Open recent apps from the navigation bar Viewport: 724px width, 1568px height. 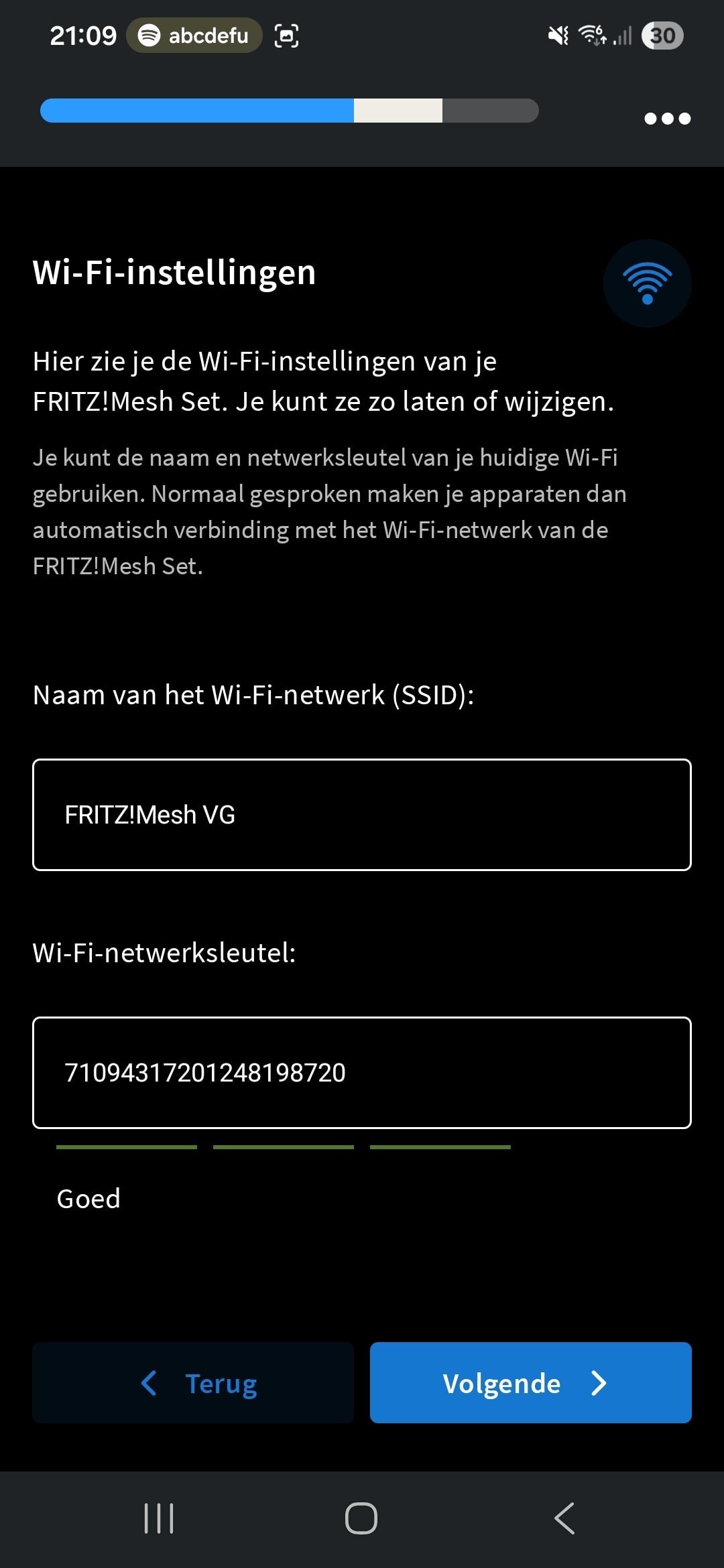(x=159, y=1518)
